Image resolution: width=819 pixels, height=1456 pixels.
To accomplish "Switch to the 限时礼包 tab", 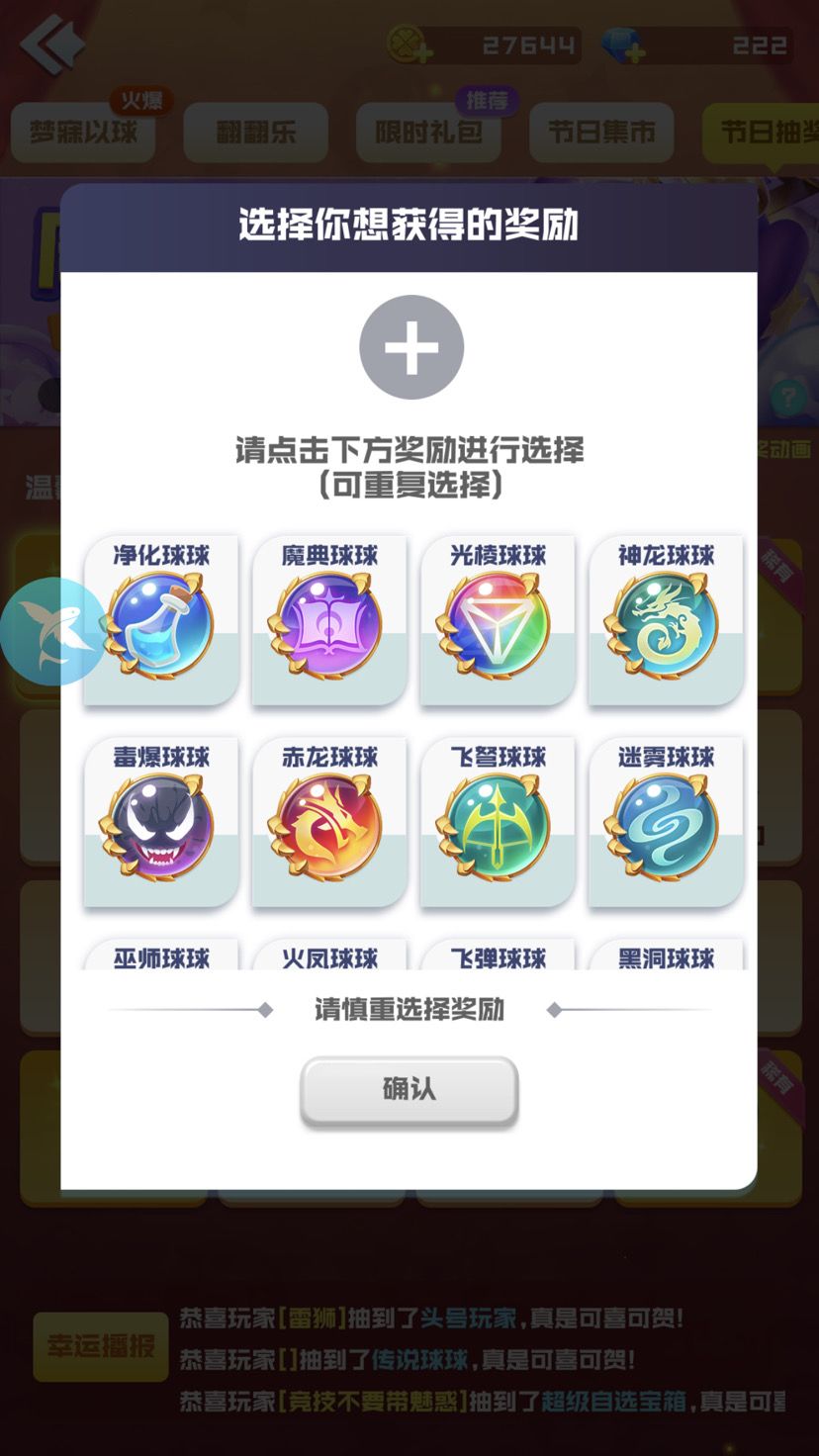I will click(x=428, y=132).
